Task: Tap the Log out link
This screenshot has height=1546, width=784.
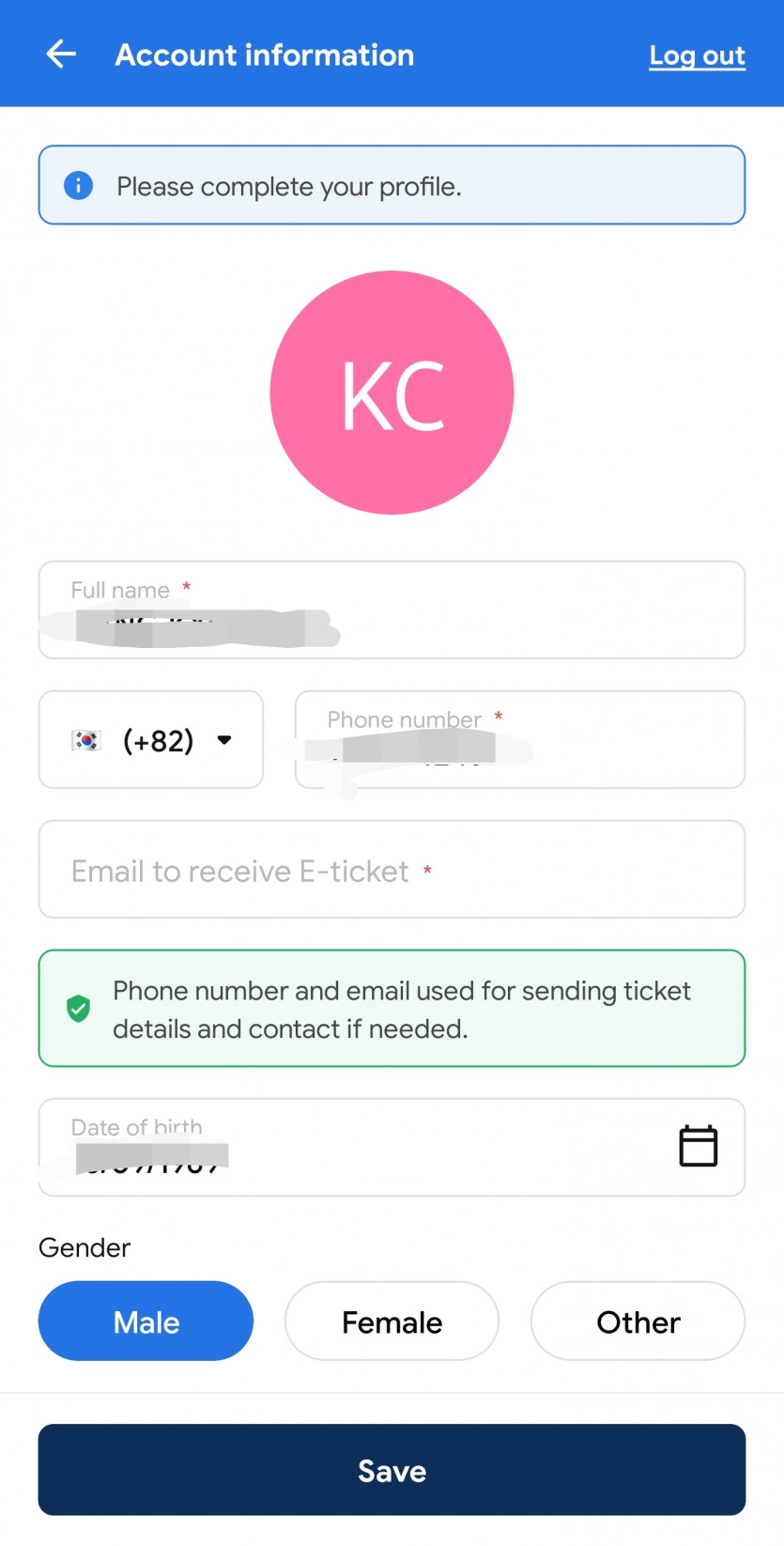Action: (697, 55)
